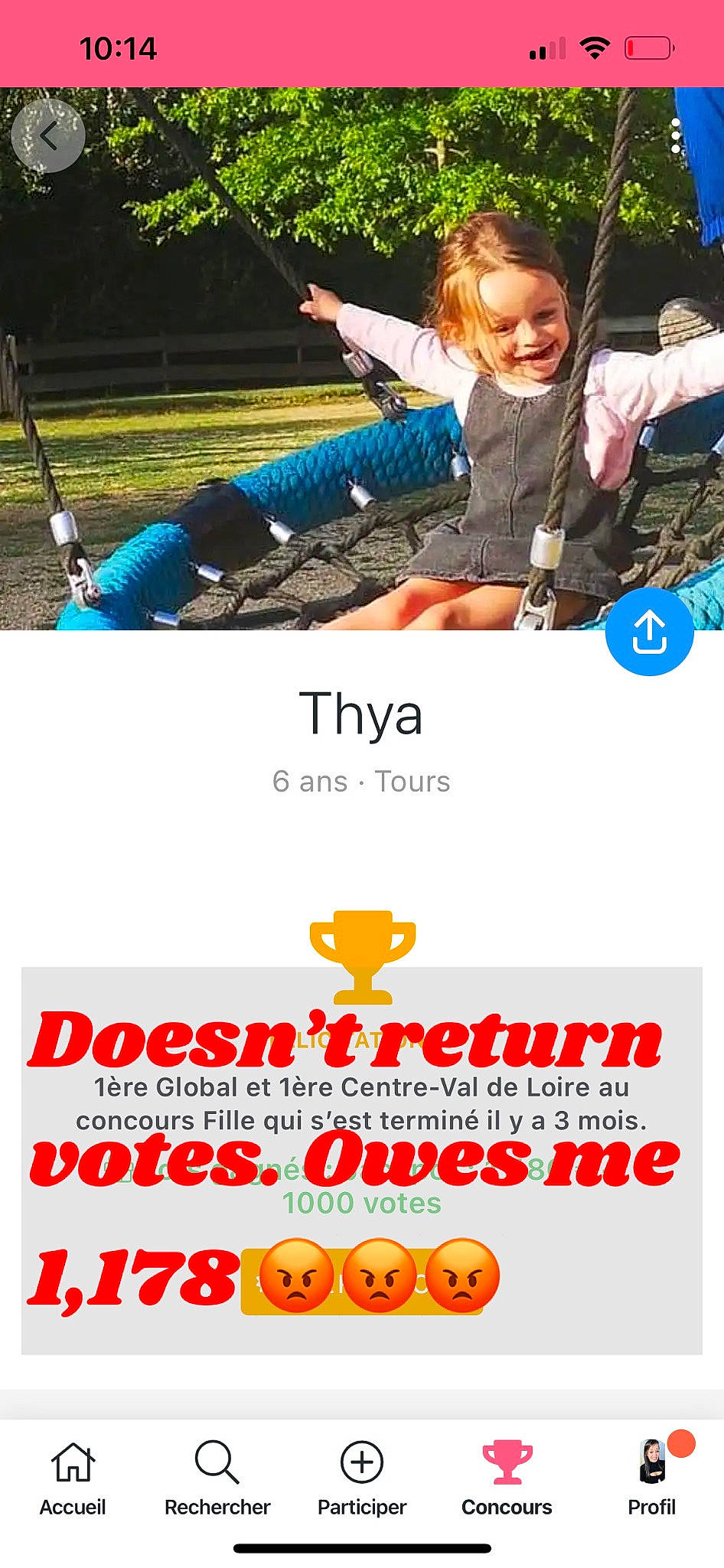Viewport: 724px width, 1568px height.
Task: Share Thya's contest profile
Action: (x=649, y=632)
